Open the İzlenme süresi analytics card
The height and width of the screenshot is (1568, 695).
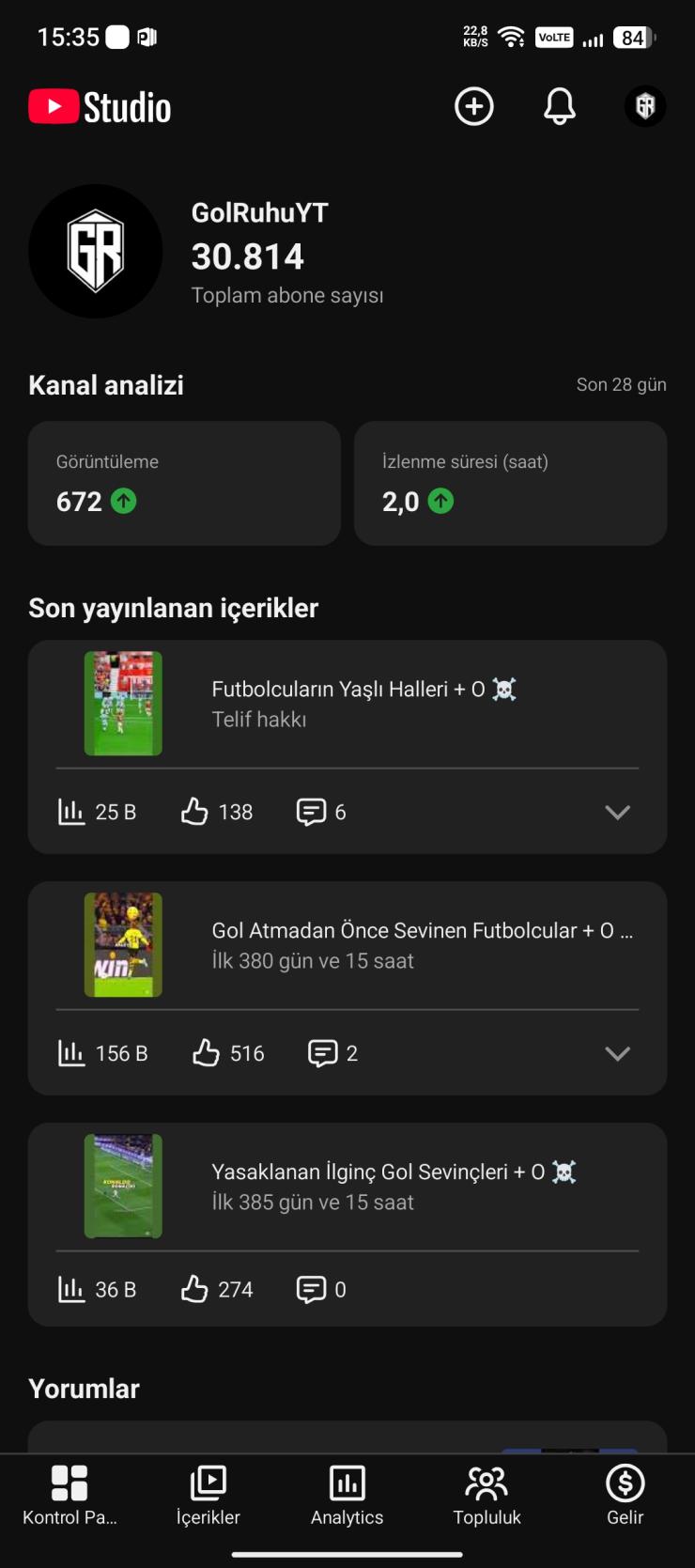510,483
